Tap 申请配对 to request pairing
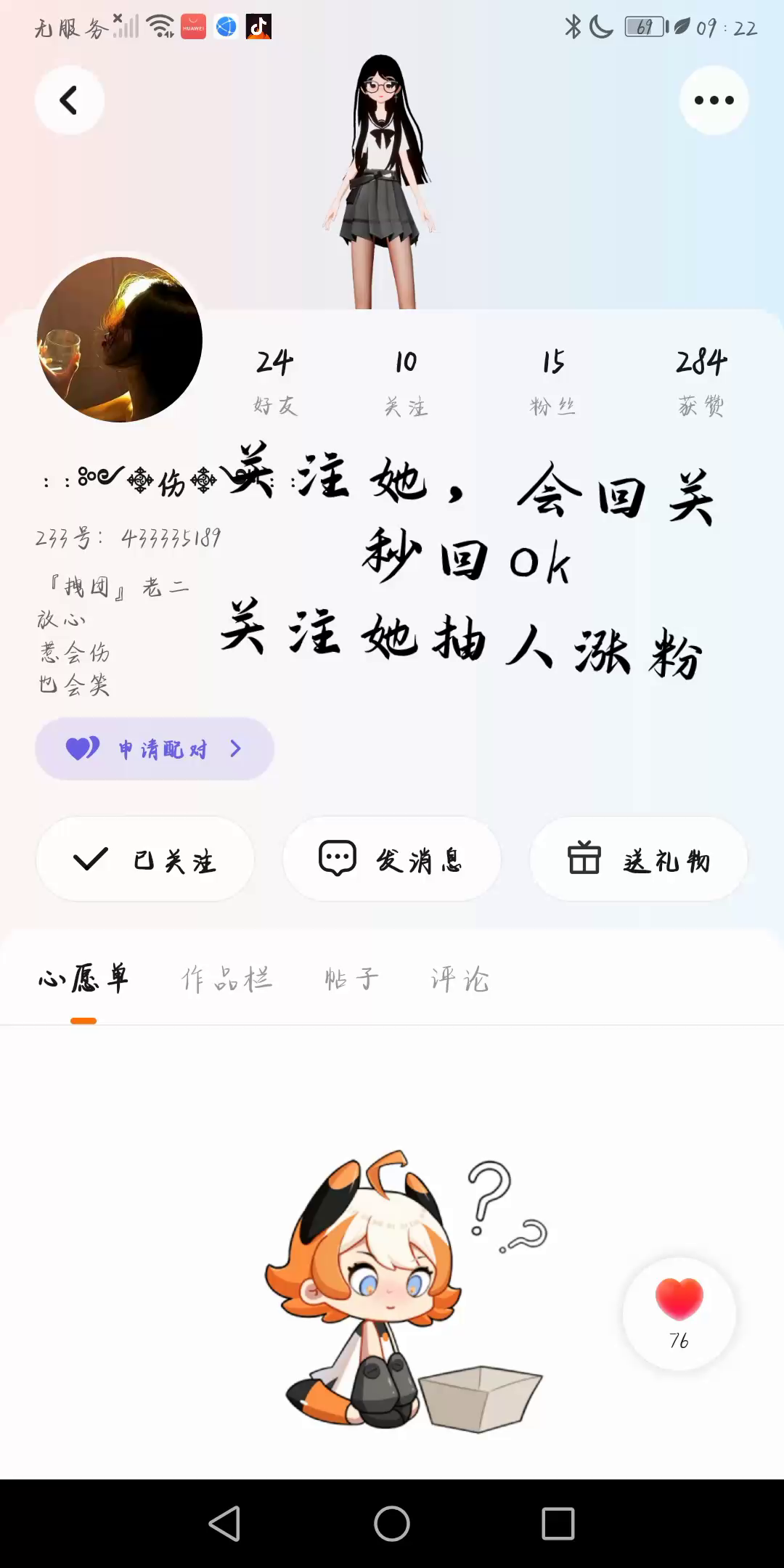Viewport: 784px width, 1568px height. [x=155, y=748]
